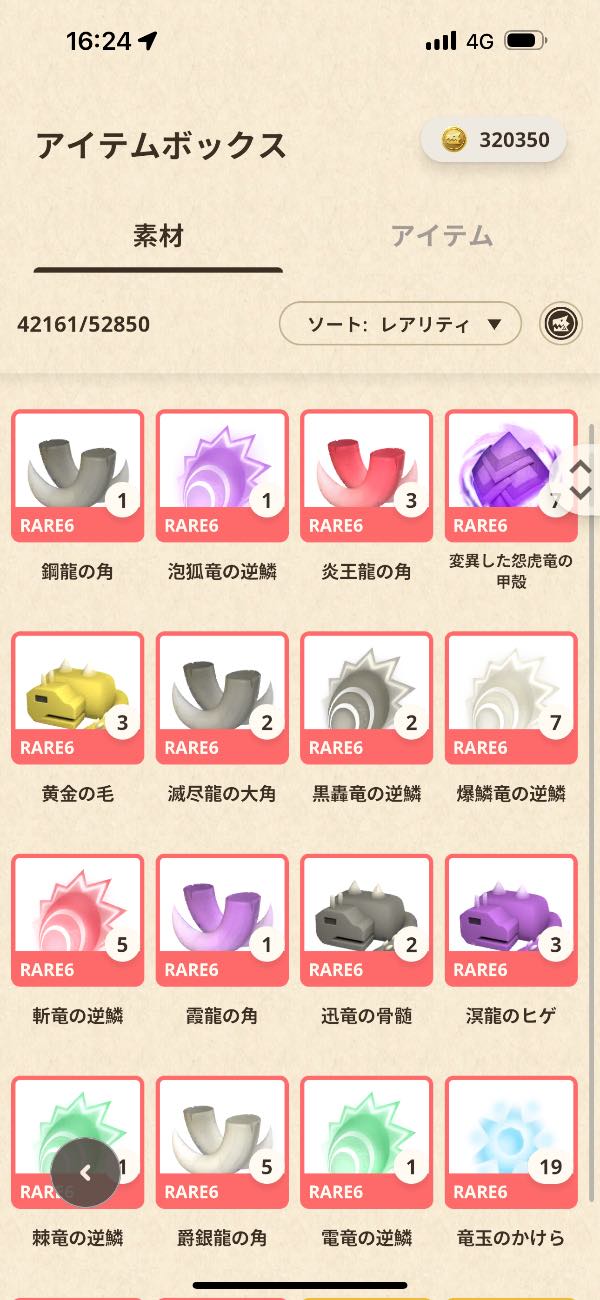
Task: Open the 溟龍のヒゲ material
Action: 510,921
